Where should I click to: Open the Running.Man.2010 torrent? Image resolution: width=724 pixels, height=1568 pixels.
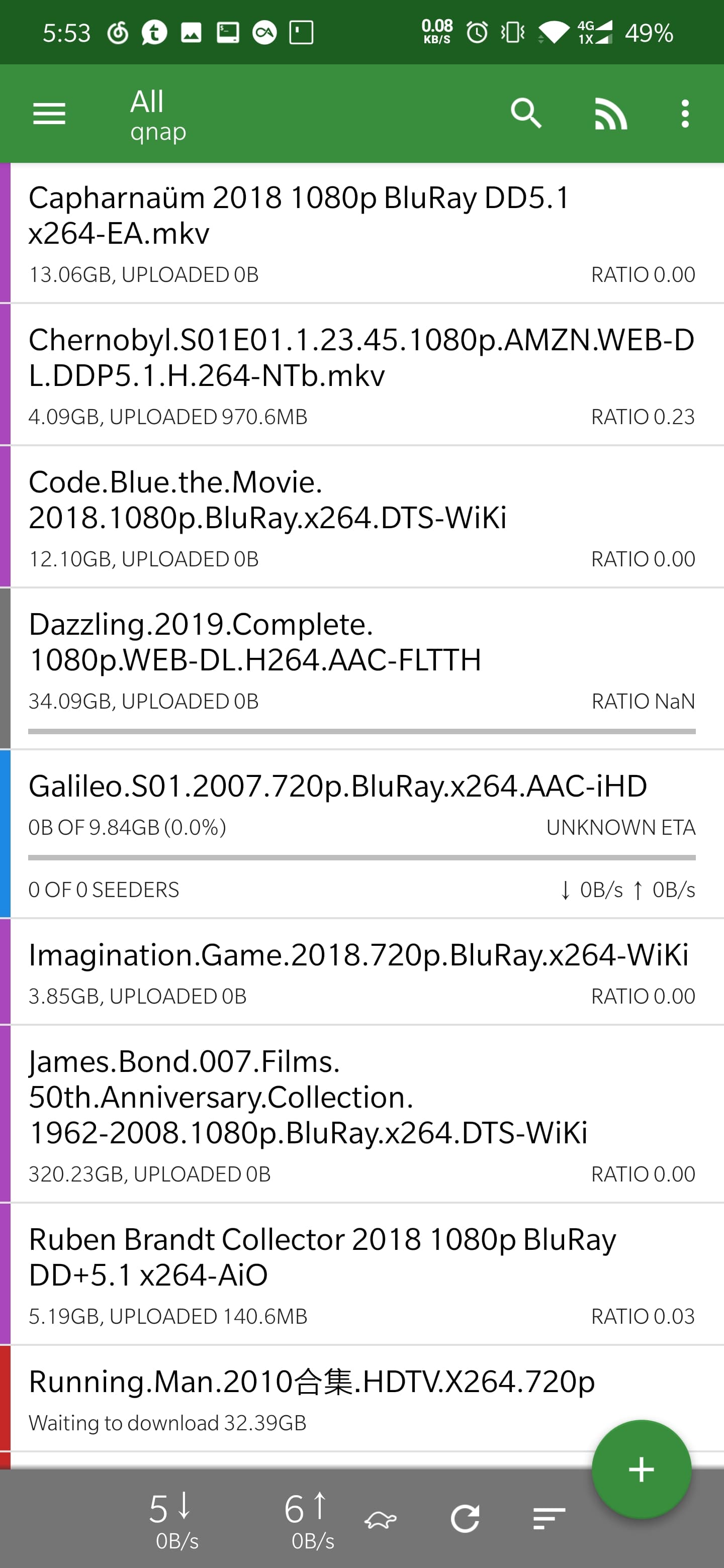(305, 1398)
